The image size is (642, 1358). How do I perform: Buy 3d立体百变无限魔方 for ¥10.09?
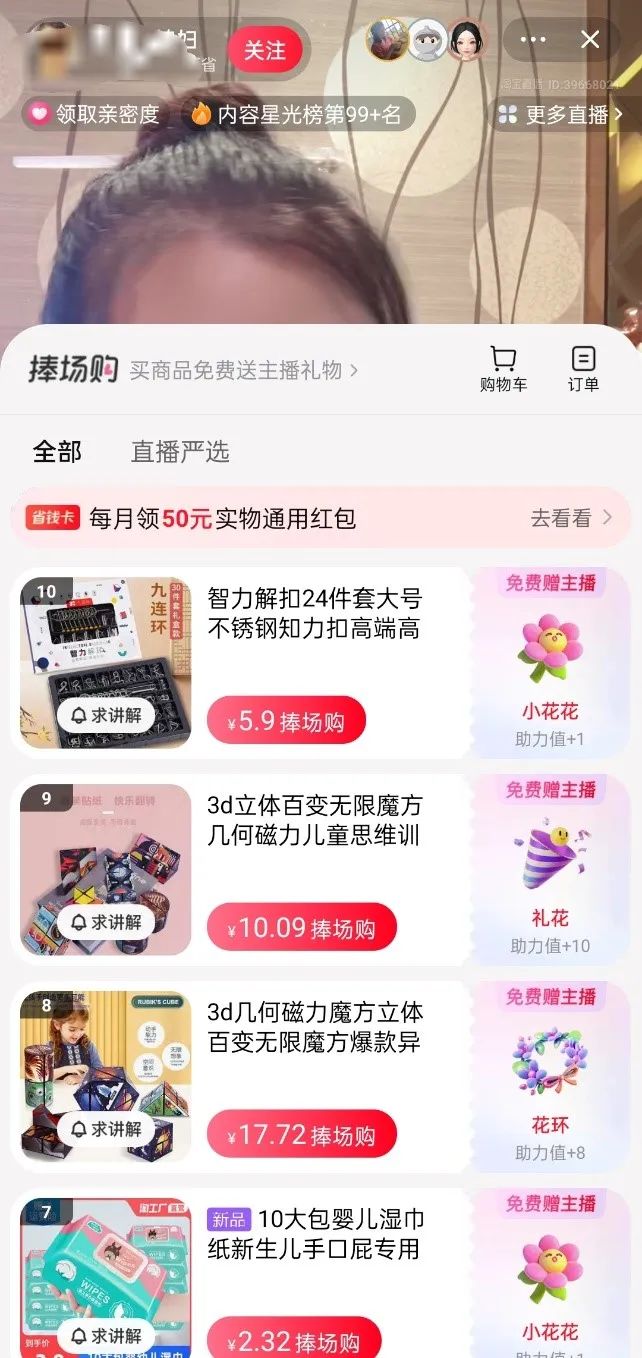301,928
